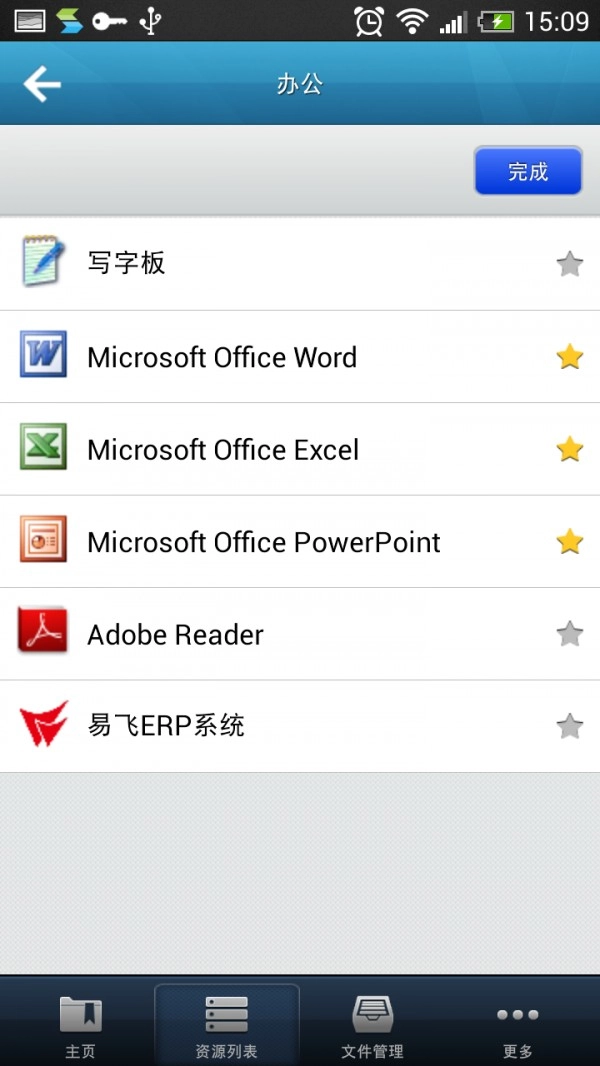Go back using the arrow in the header

42,84
